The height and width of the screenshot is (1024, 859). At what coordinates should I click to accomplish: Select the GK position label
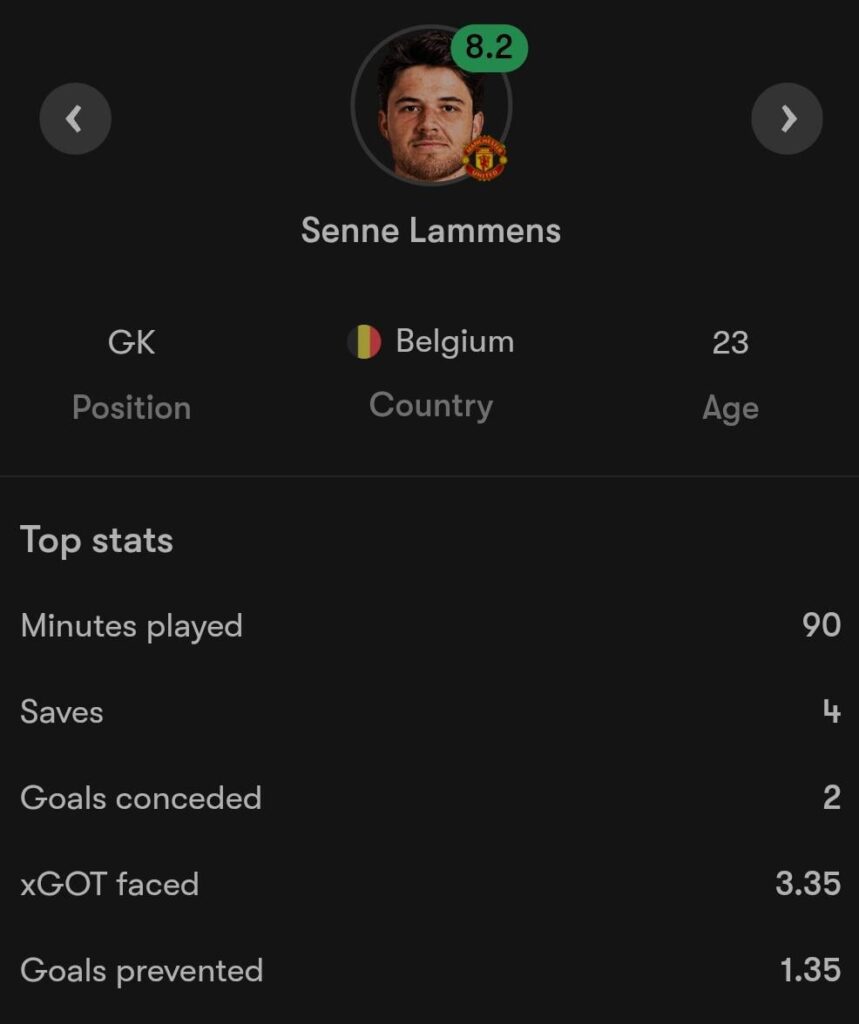click(x=131, y=341)
